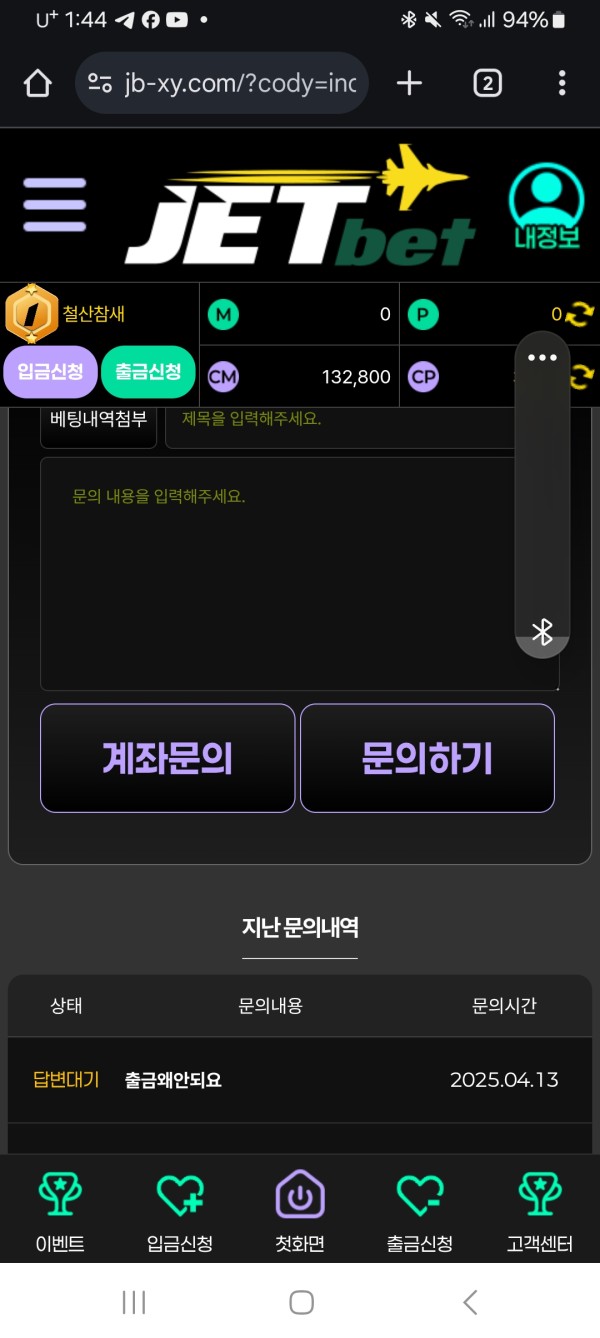
Task: Refresh the P points balance
Action: (579, 315)
